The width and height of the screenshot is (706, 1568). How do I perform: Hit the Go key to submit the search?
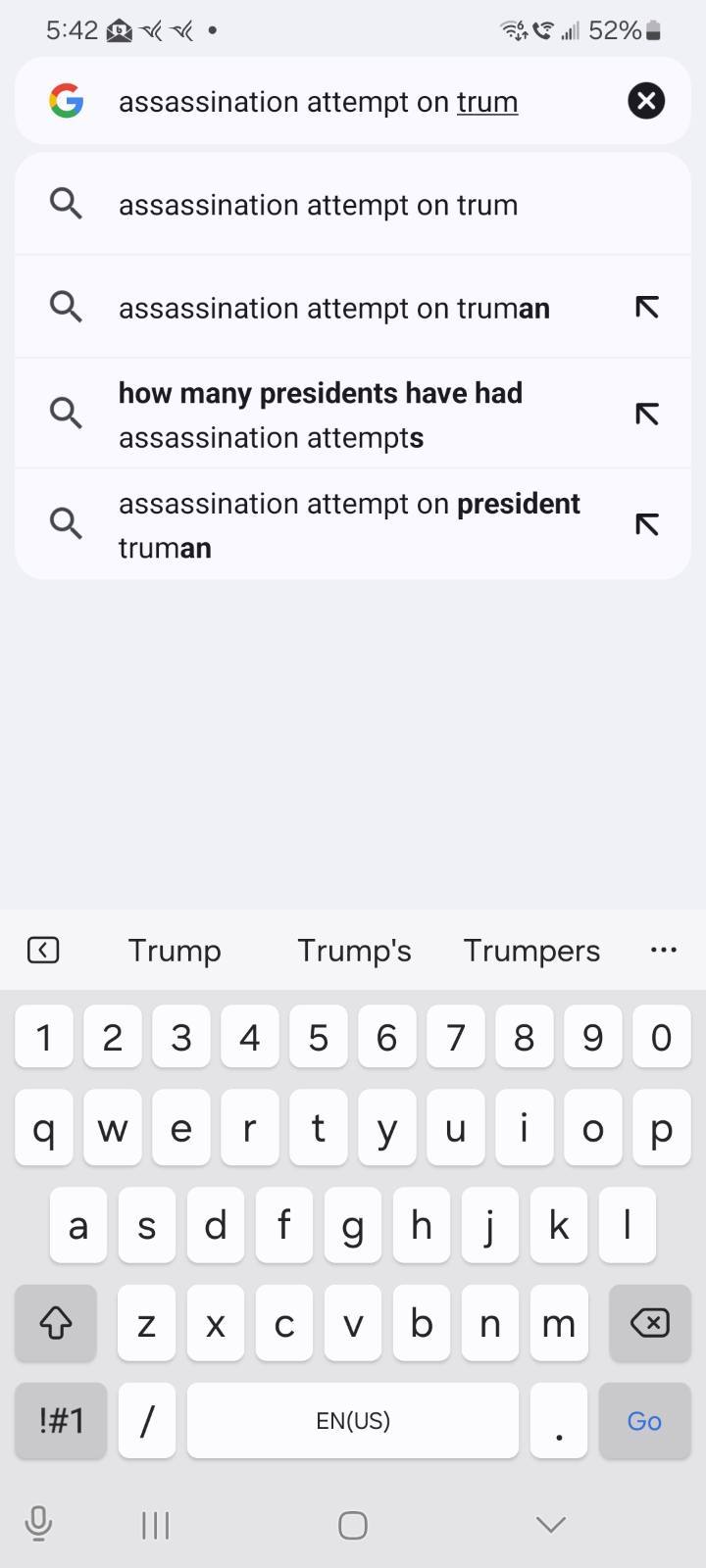click(x=644, y=1421)
